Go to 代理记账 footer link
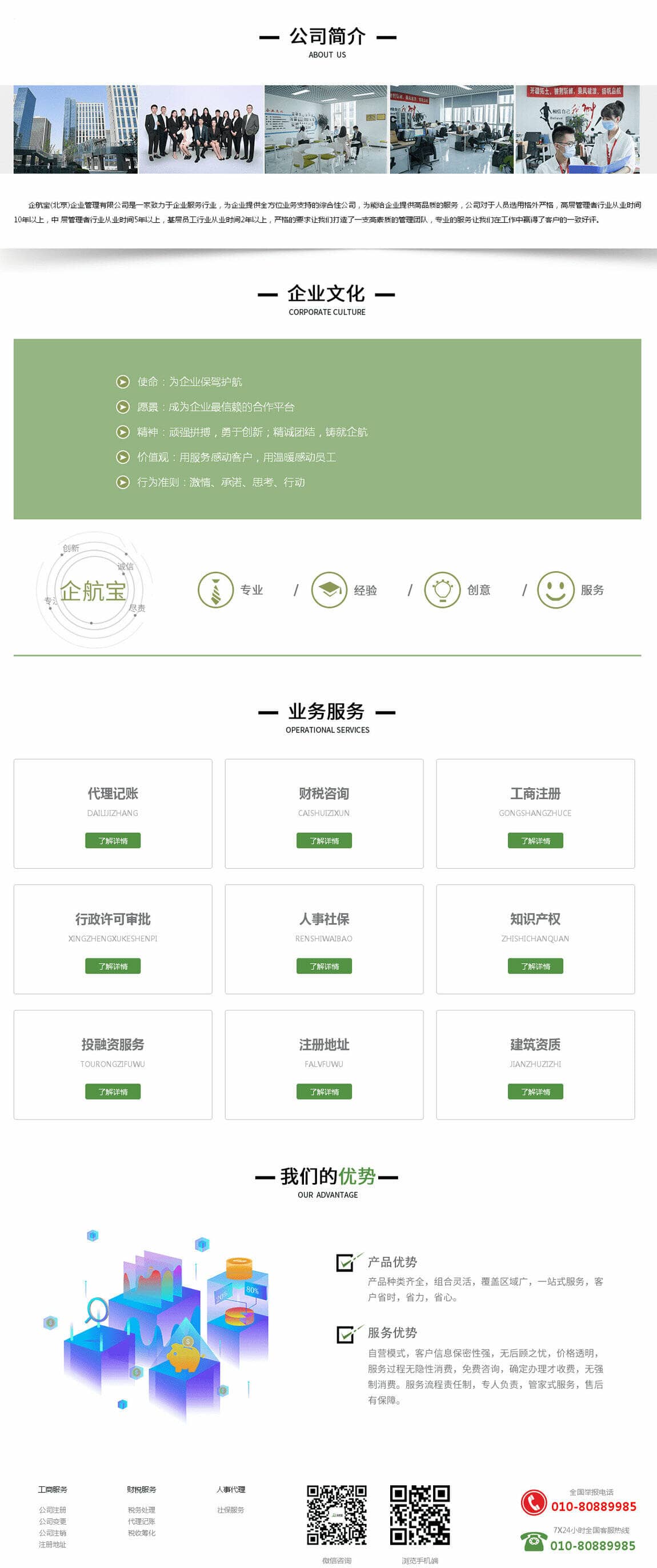 pos(141,1521)
